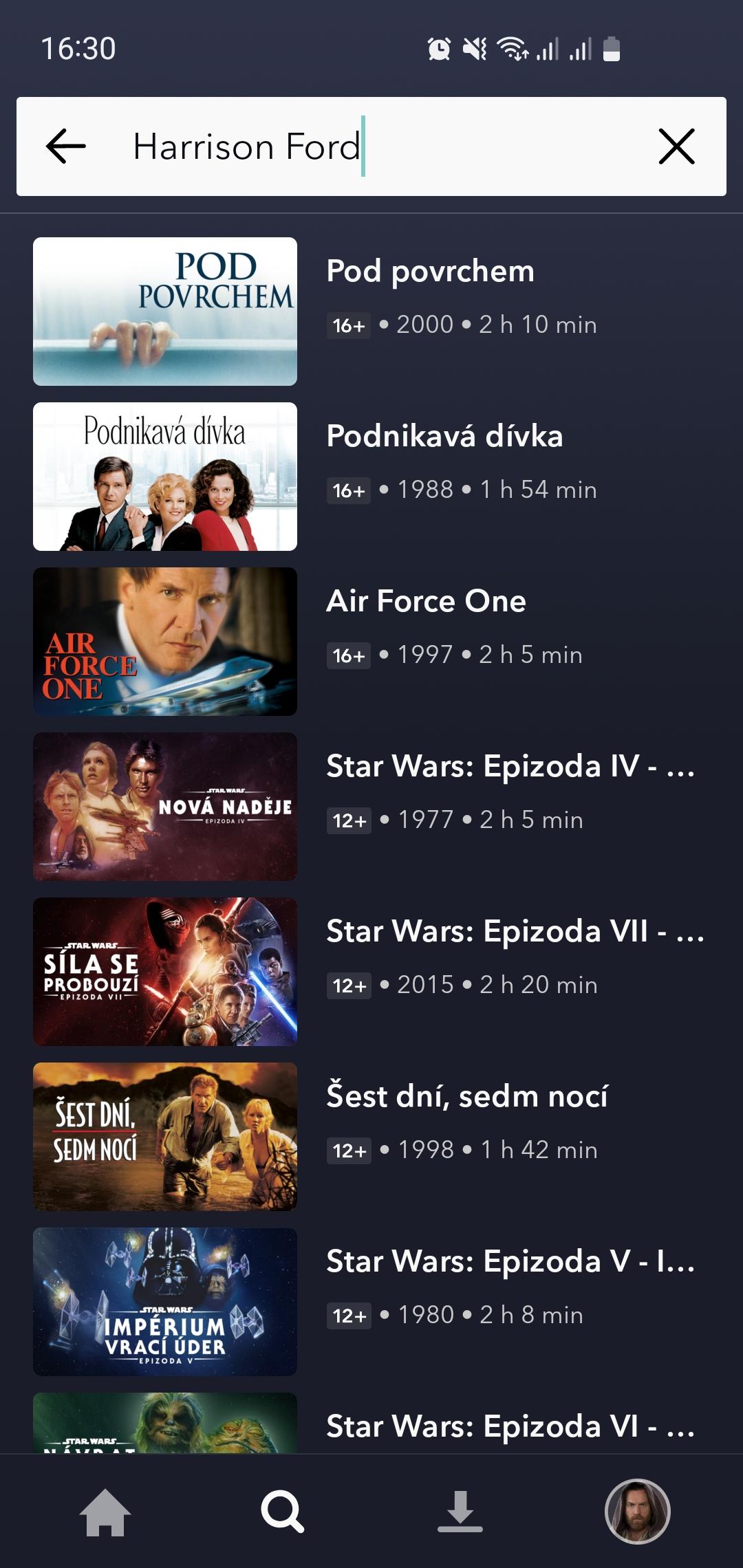Open Star Wars: Epizoda VII result
Image resolution: width=743 pixels, height=1568 pixels.
[371, 972]
